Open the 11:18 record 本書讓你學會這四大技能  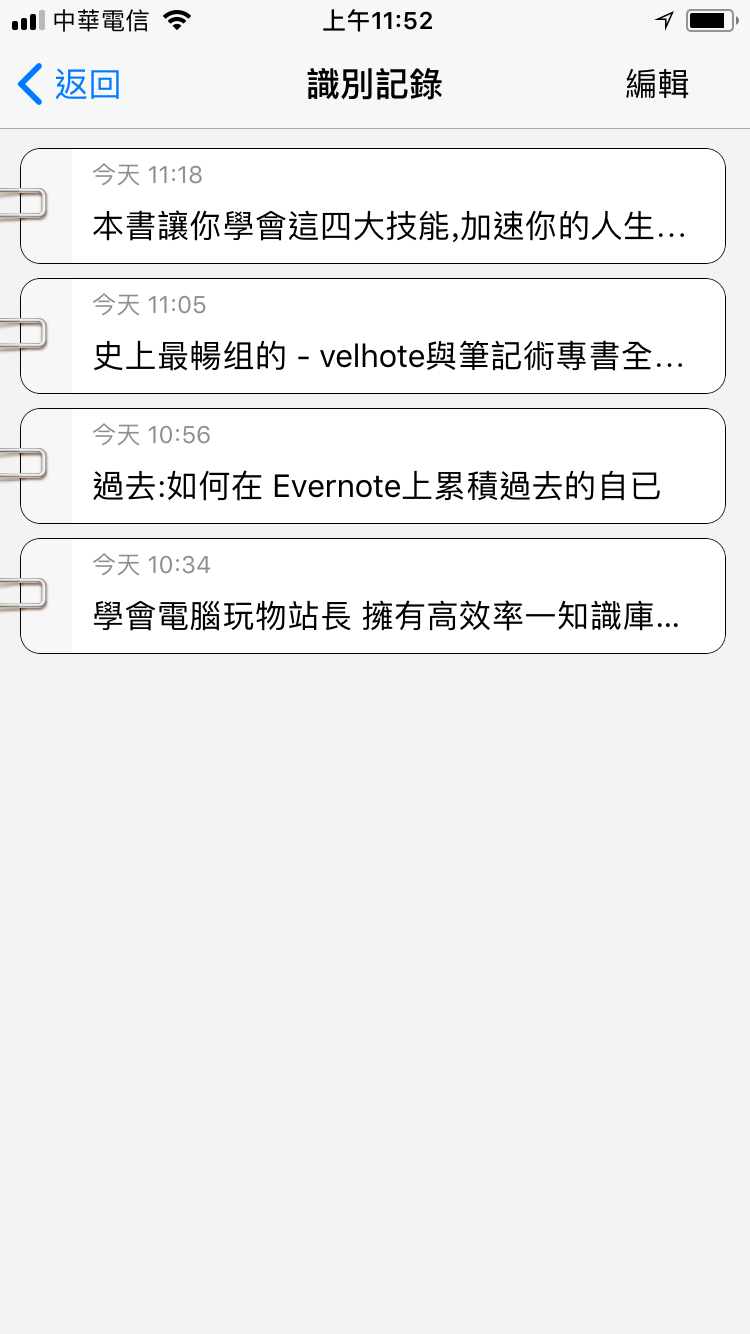pos(390,207)
